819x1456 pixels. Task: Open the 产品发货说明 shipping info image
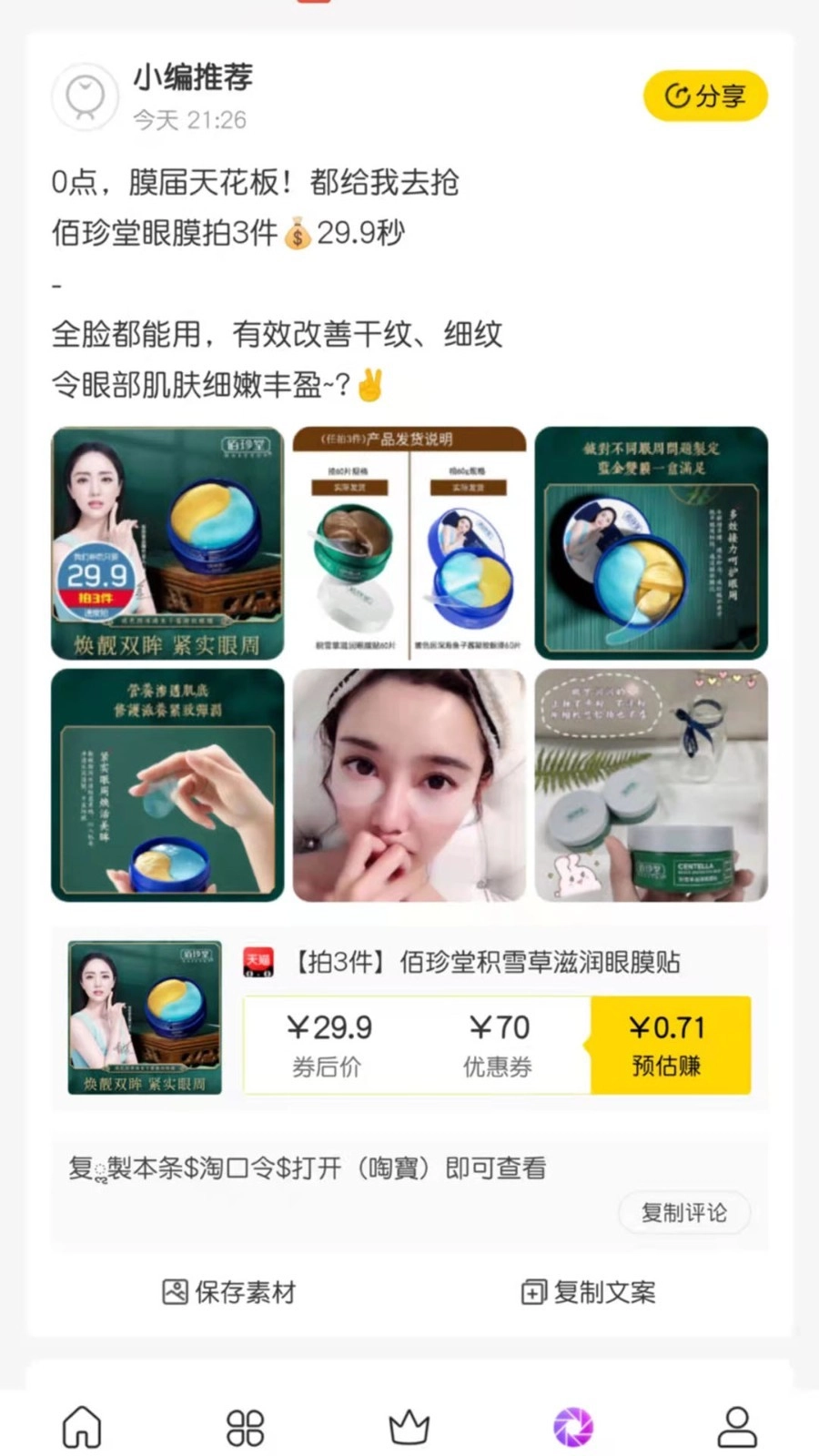click(408, 541)
